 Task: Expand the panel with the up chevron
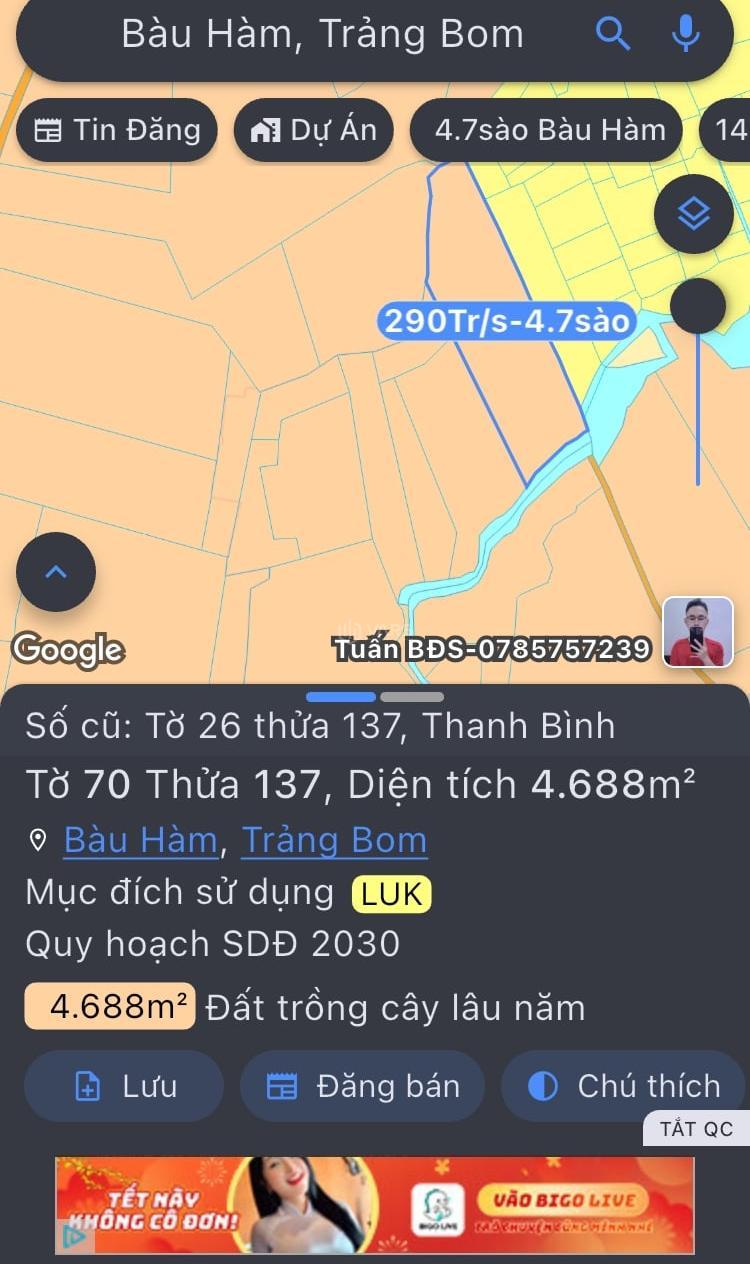(x=56, y=572)
